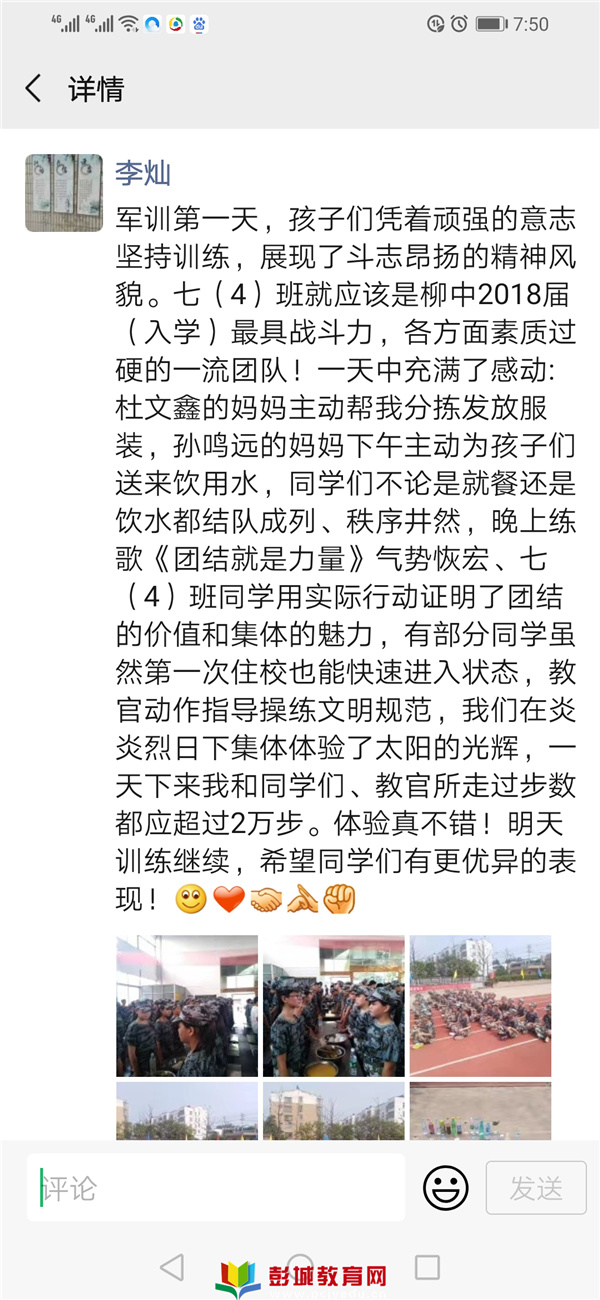Open recent apps with the square button
600x1300 pixels.
[427, 1268]
